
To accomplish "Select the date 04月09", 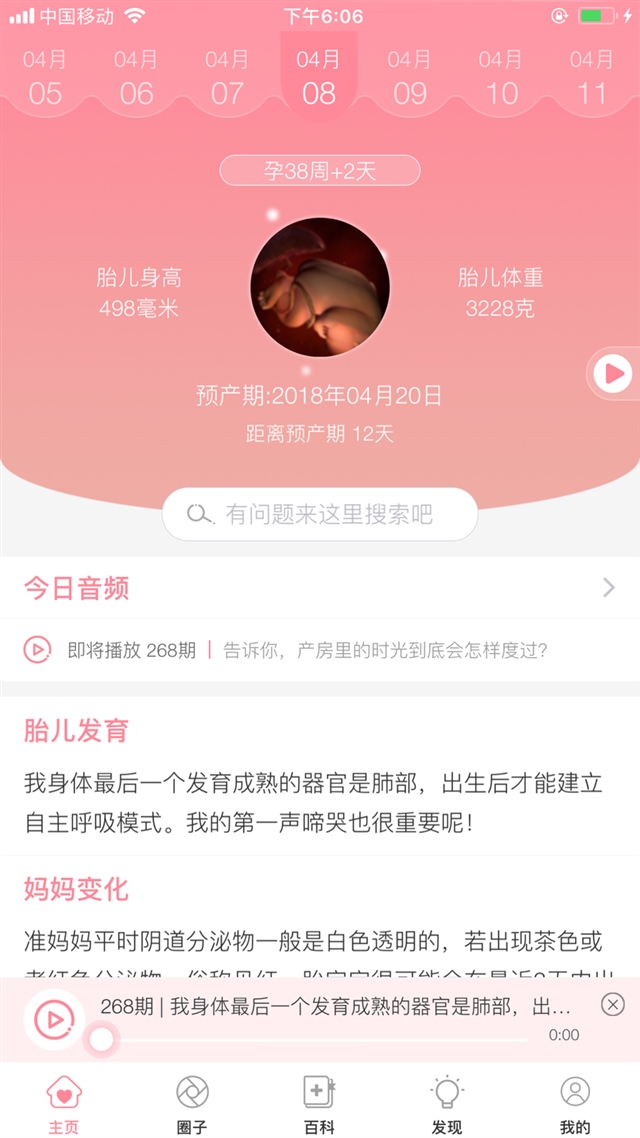I will (410, 78).
